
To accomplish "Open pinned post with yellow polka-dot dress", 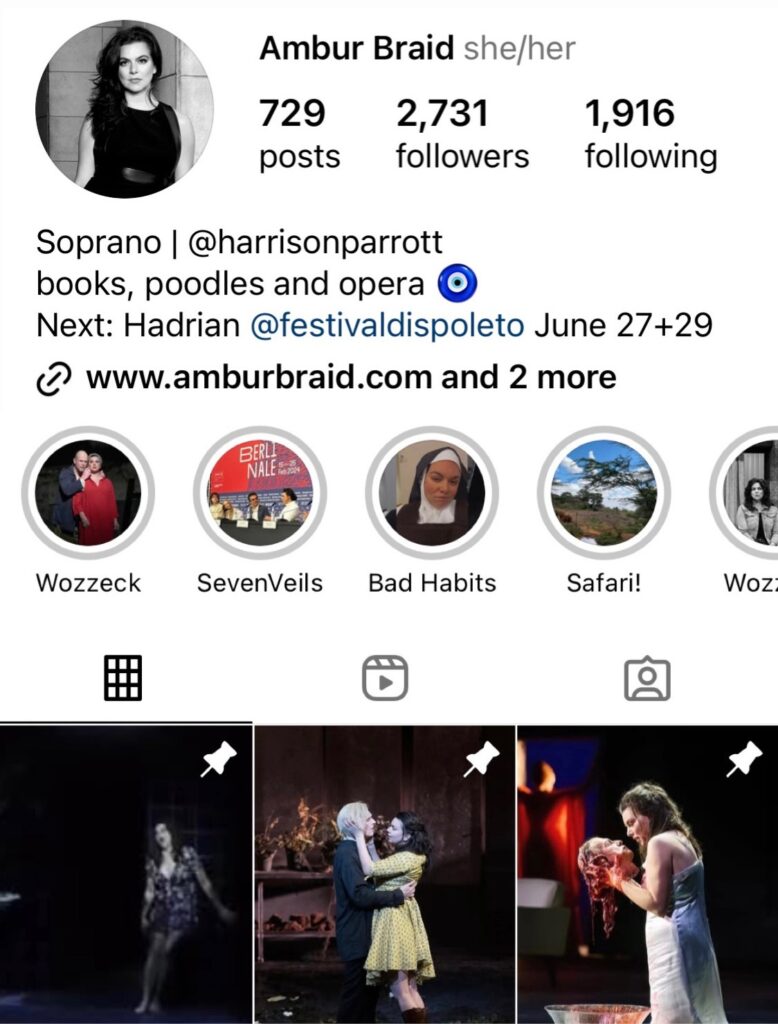I will [385, 875].
